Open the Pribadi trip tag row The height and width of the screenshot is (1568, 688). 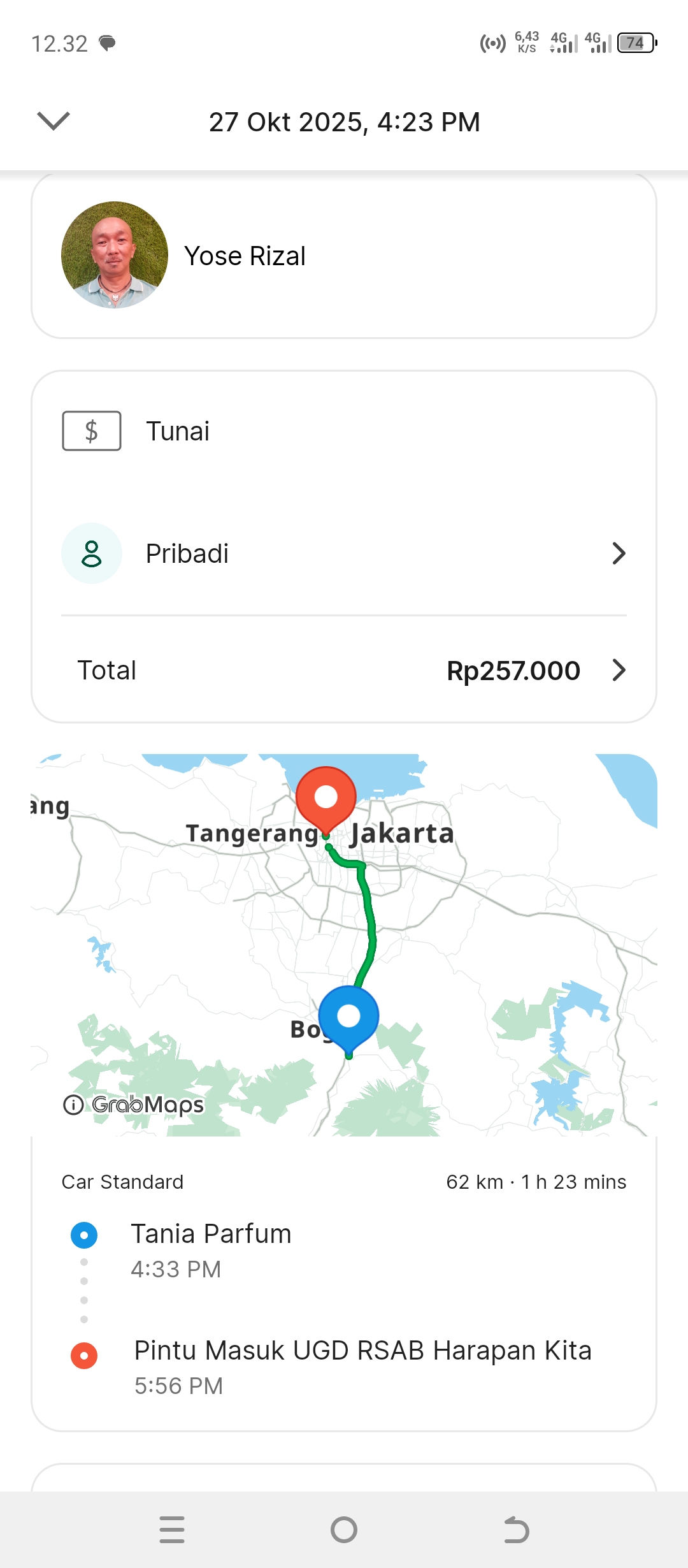click(x=344, y=553)
